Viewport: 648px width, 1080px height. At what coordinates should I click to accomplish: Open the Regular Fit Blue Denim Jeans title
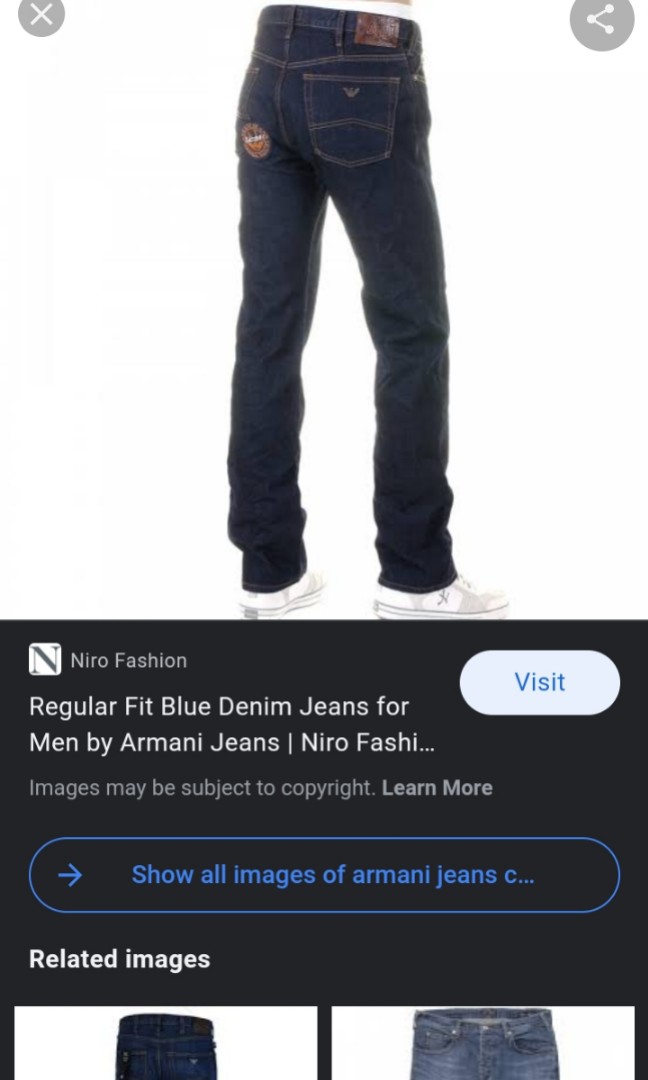tap(232, 725)
